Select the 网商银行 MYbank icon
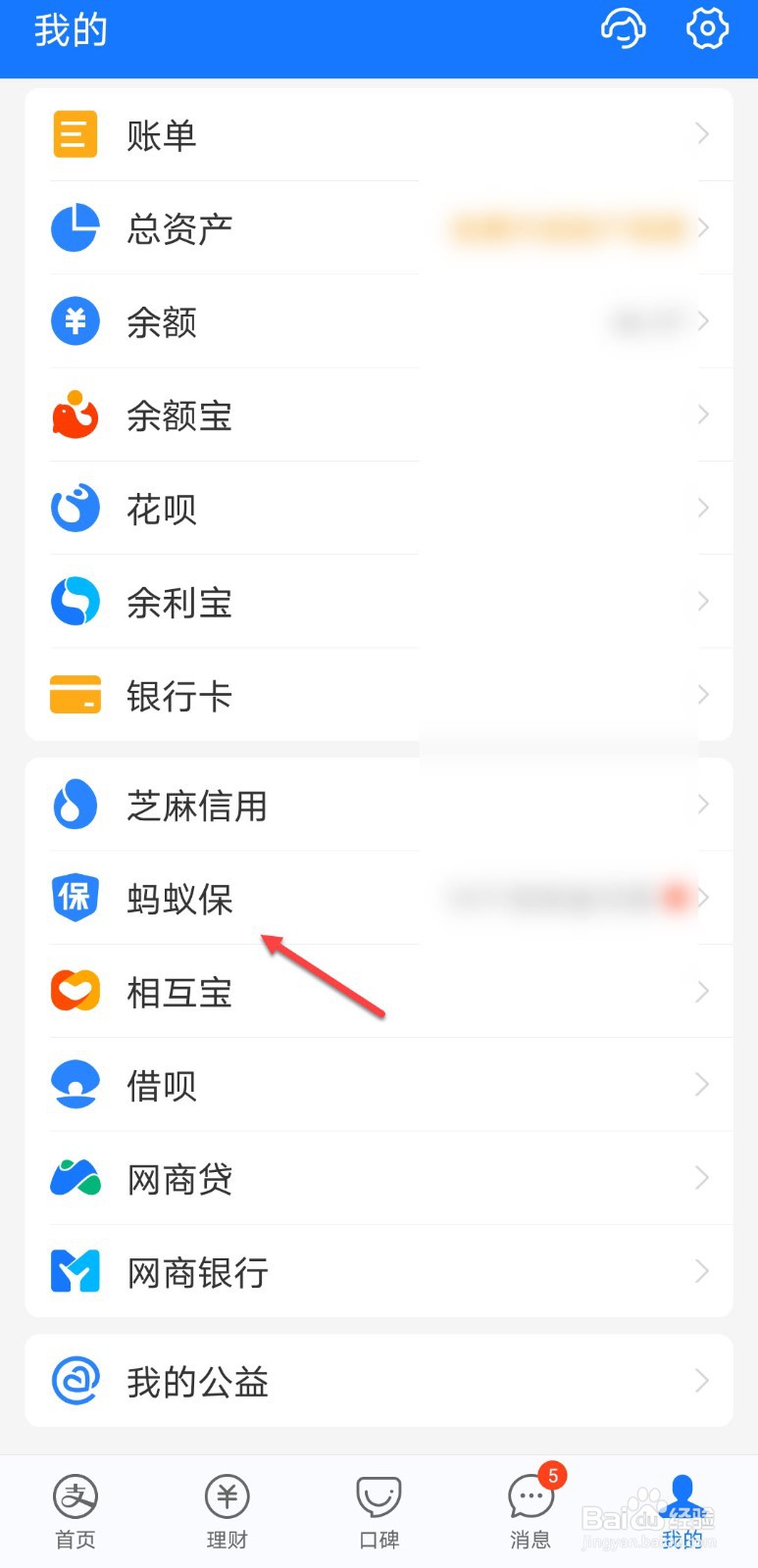Image resolution: width=758 pixels, height=1568 pixels. pyautogui.click(x=75, y=1271)
